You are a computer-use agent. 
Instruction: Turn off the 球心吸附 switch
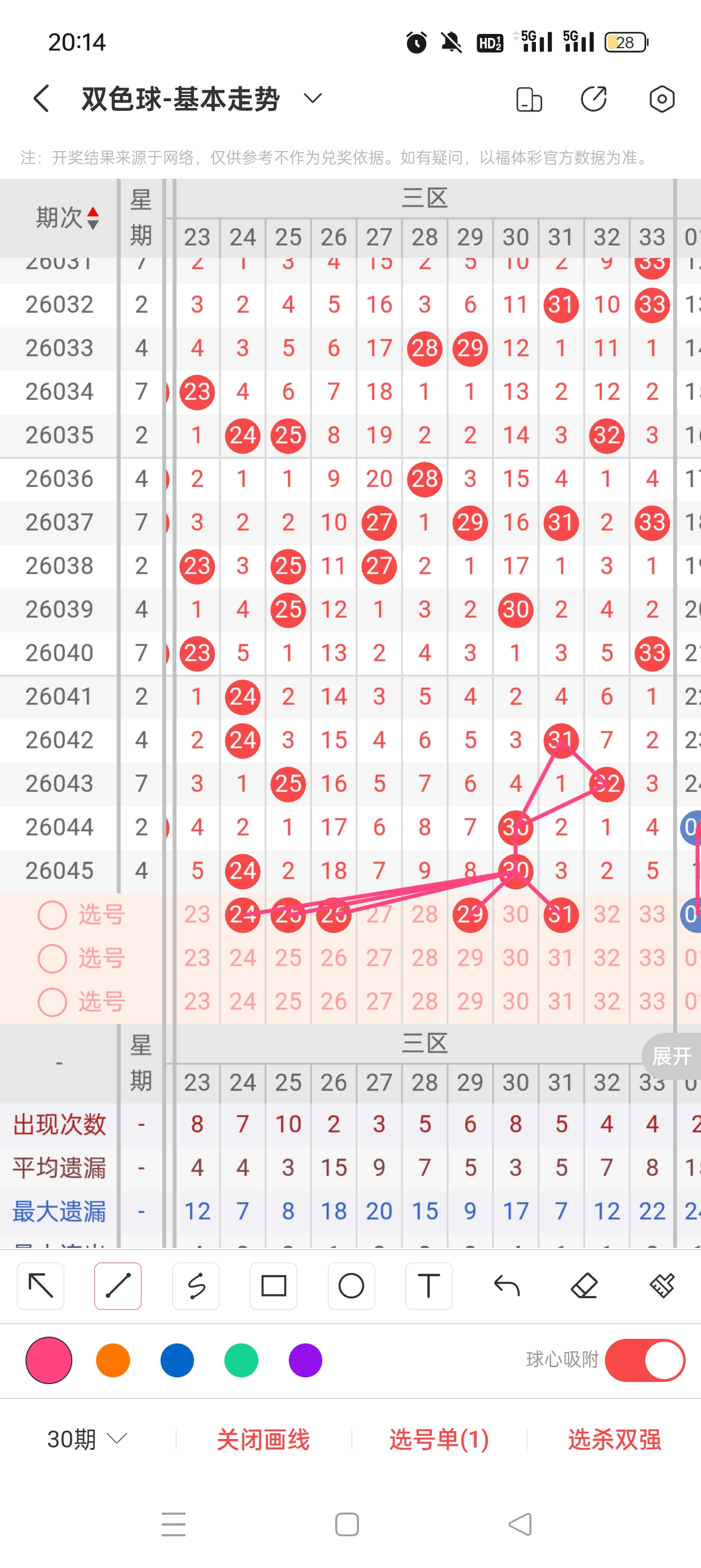(x=644, y=1360)
